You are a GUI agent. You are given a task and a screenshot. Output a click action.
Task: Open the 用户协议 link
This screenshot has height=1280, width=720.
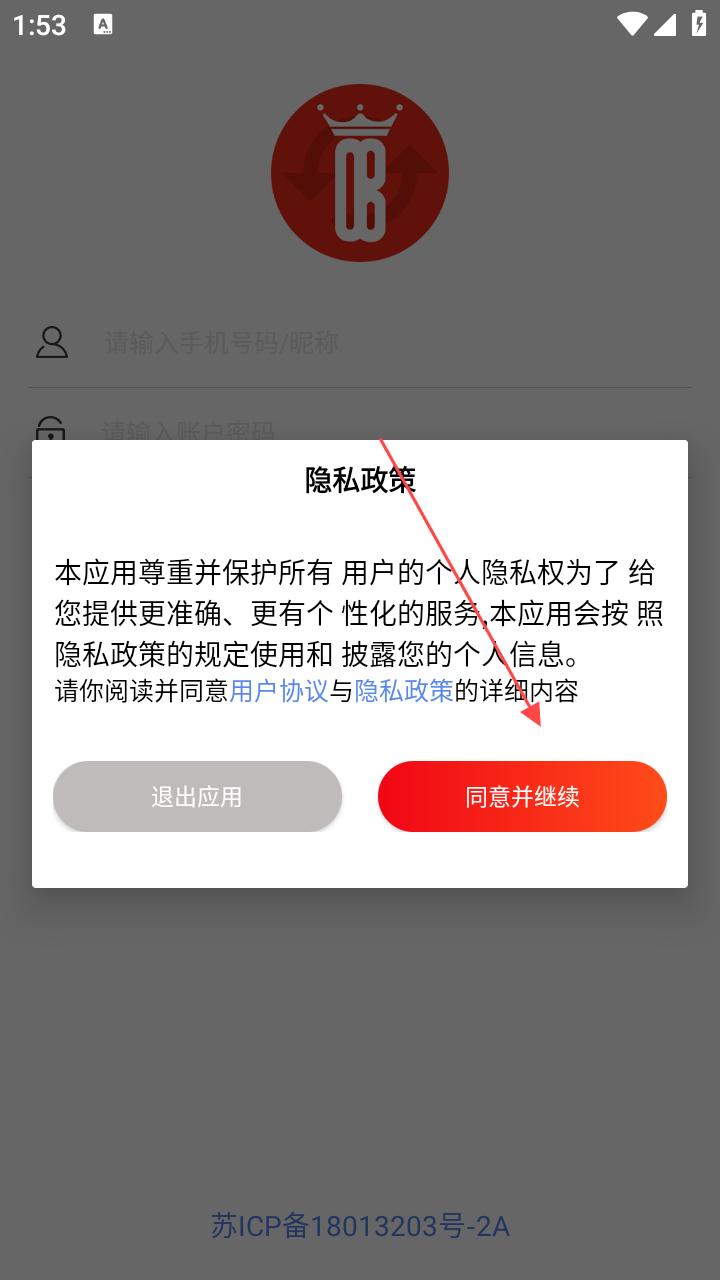(x=279, y=691)
